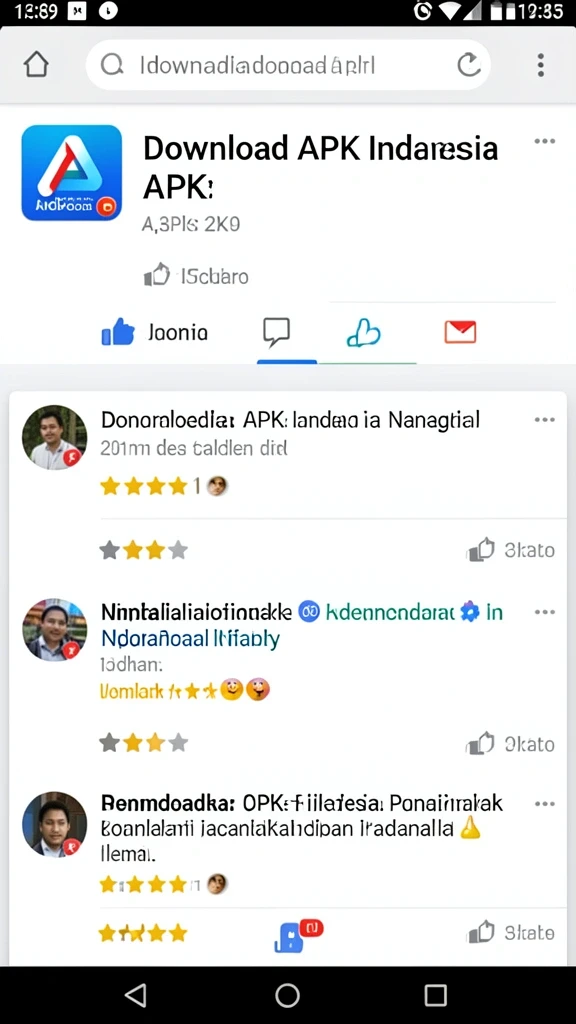The width and height of the screenshot is (576, 1024).
Task: Tap the blue thumbs-up like button
Action: coord(118,333)
